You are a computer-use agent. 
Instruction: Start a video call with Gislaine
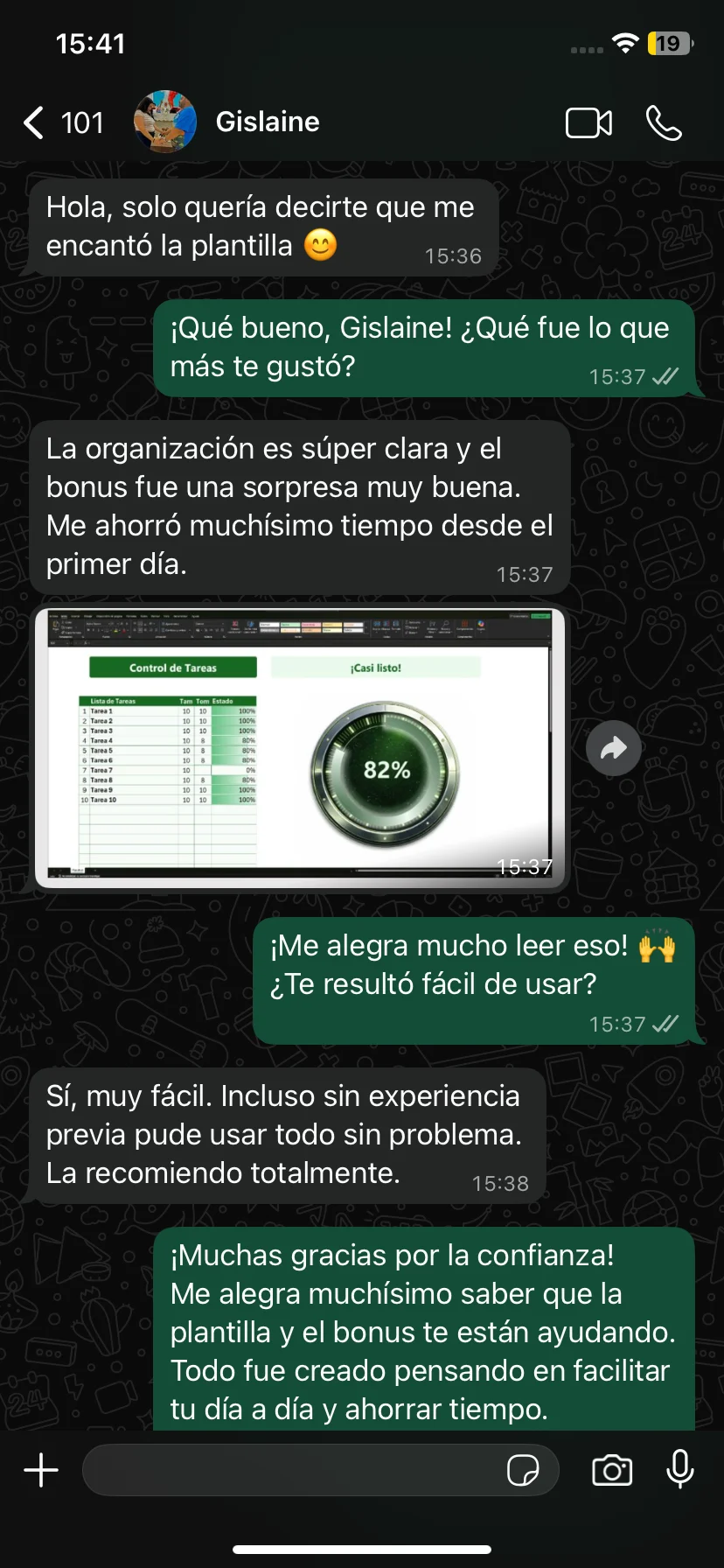(x=588, y=123)
